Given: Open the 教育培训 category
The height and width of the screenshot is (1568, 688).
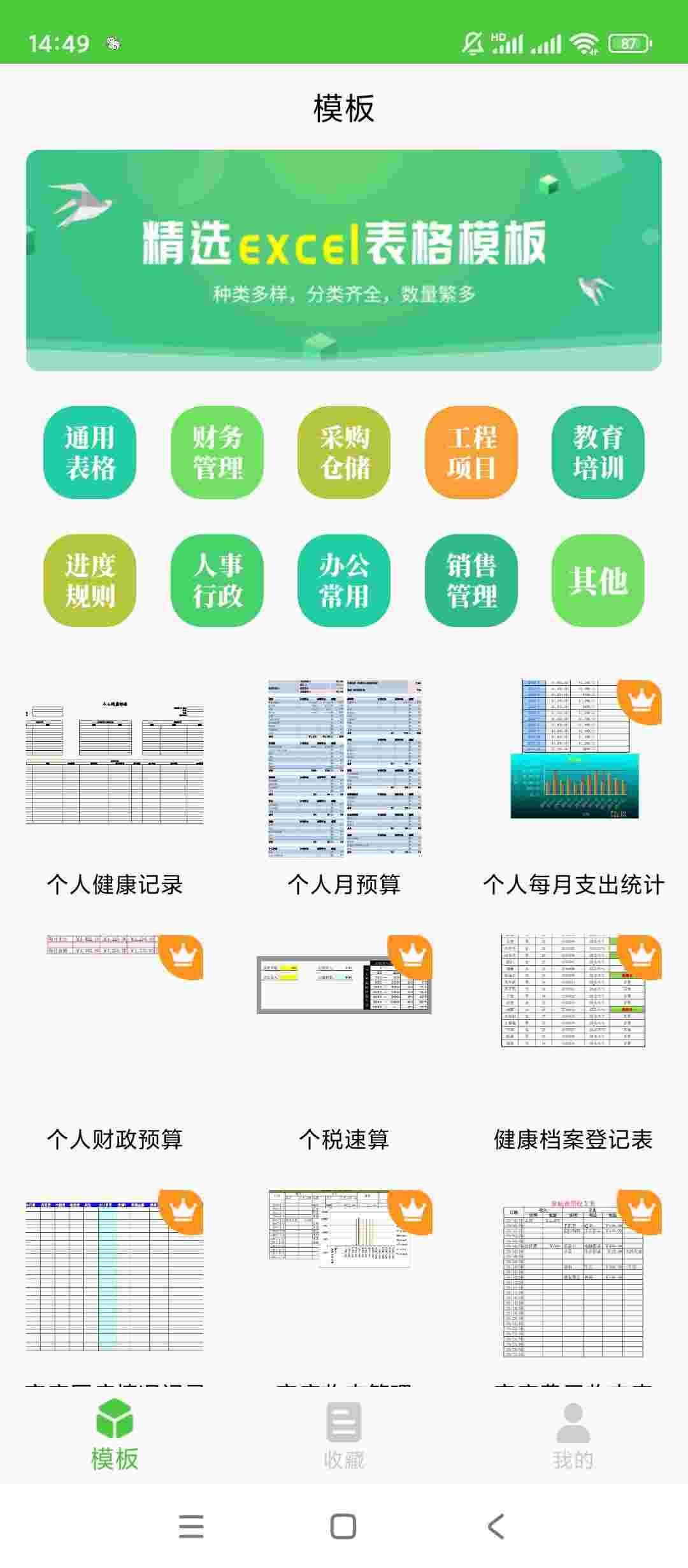Looking at the screenshot, I should (598, 453).
